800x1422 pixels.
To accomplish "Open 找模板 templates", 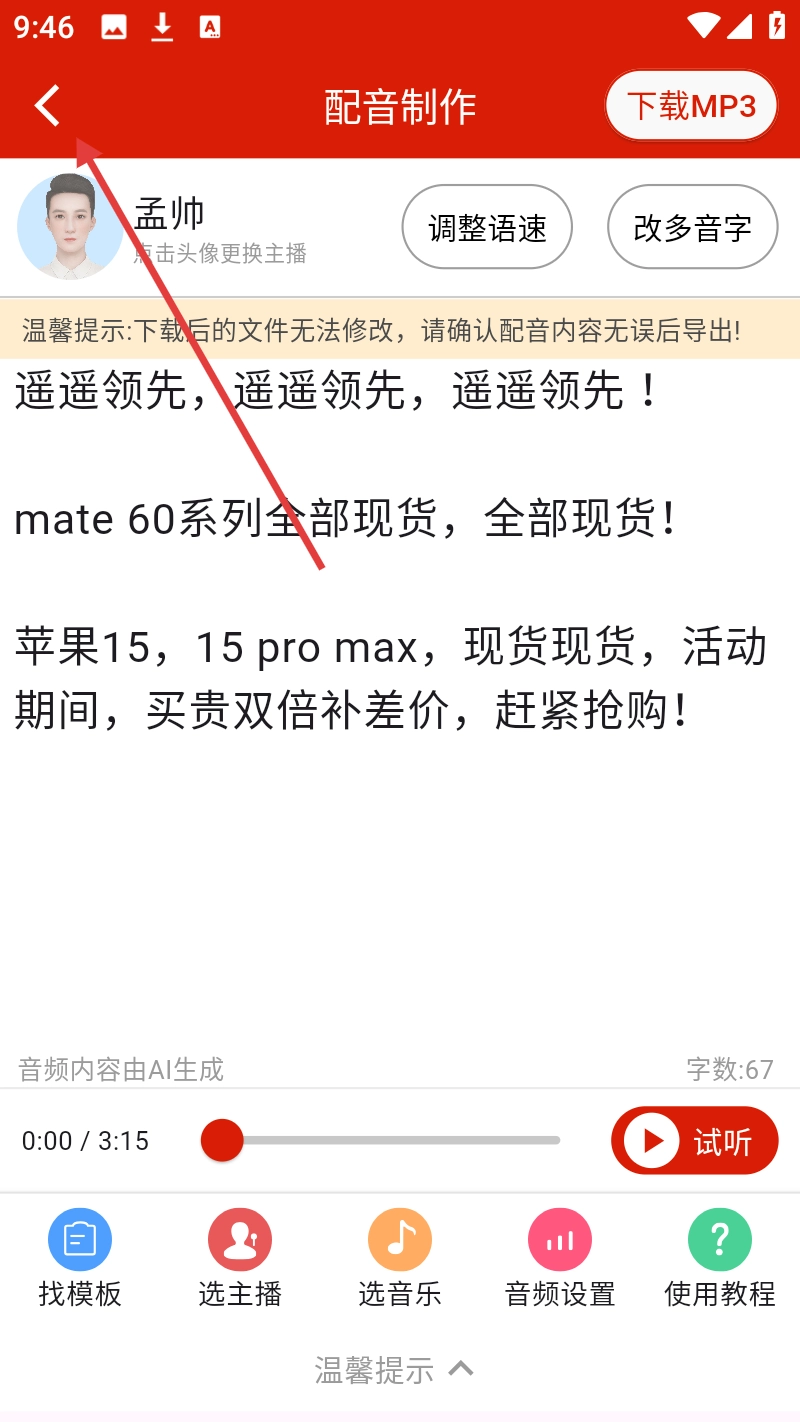I will 80,1258.
